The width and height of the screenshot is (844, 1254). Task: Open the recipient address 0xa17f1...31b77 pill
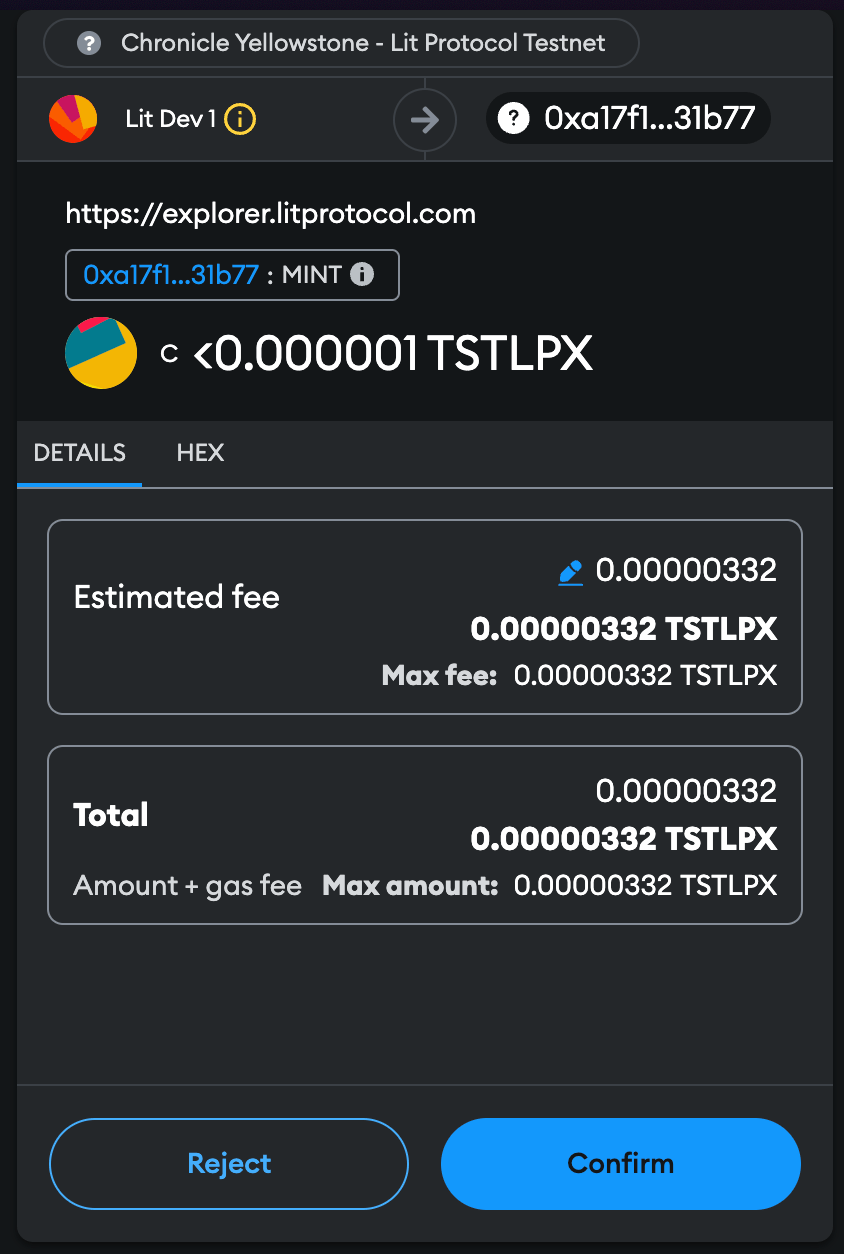(628, 120)
